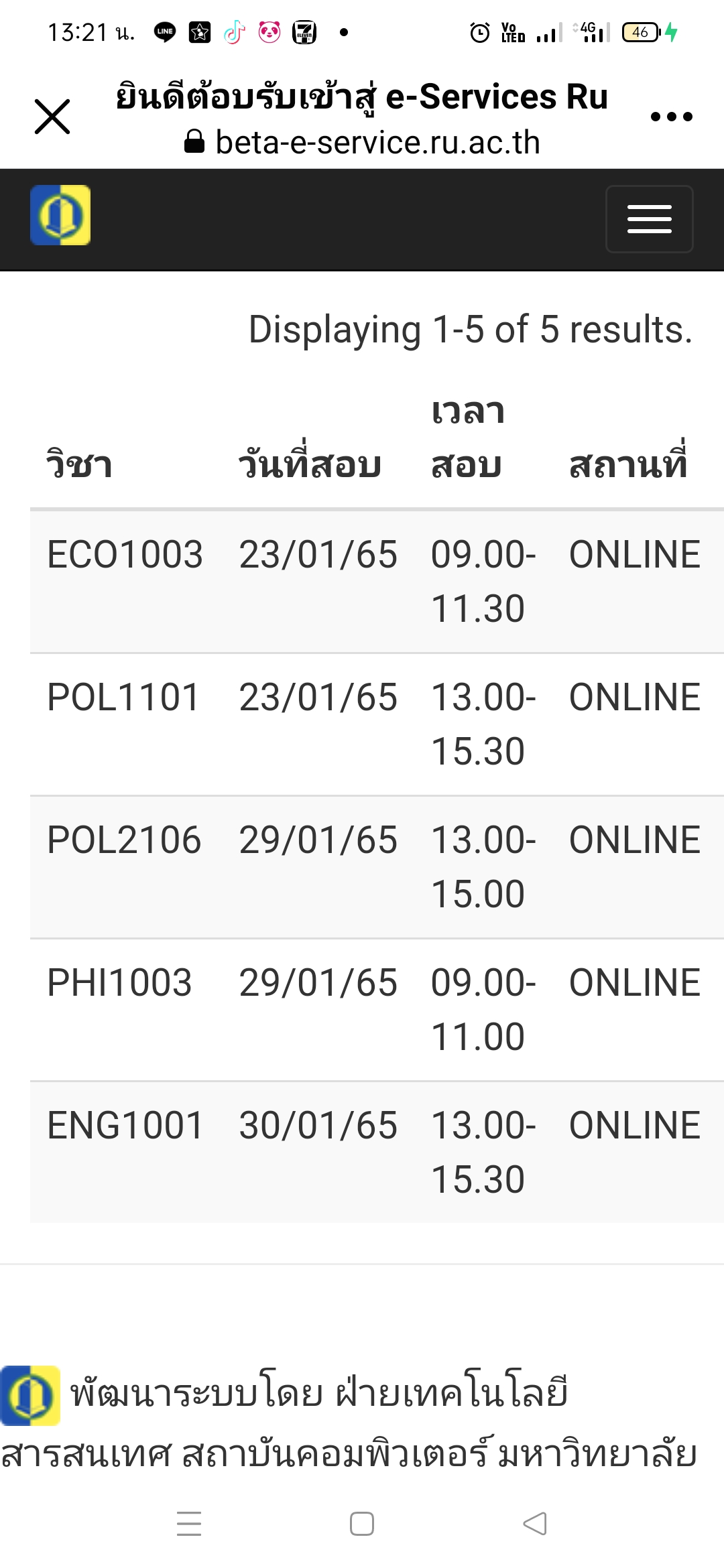
Task: Go back using the system back button
Action: pyautogui.click(x=535, y=1524)
